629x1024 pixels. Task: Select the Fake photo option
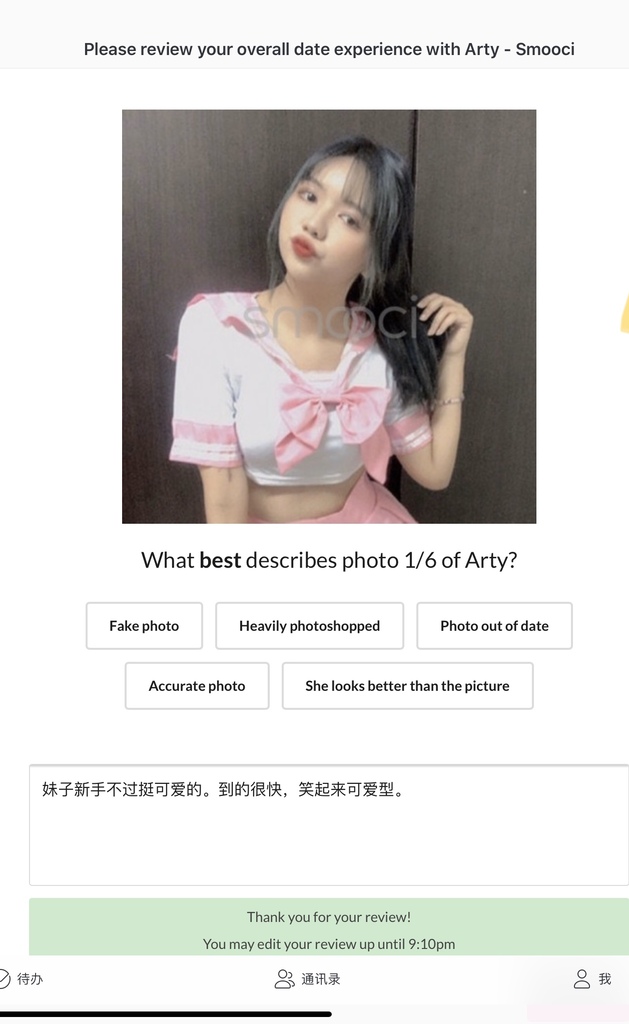pyautogui.click(x=144, y=626)
